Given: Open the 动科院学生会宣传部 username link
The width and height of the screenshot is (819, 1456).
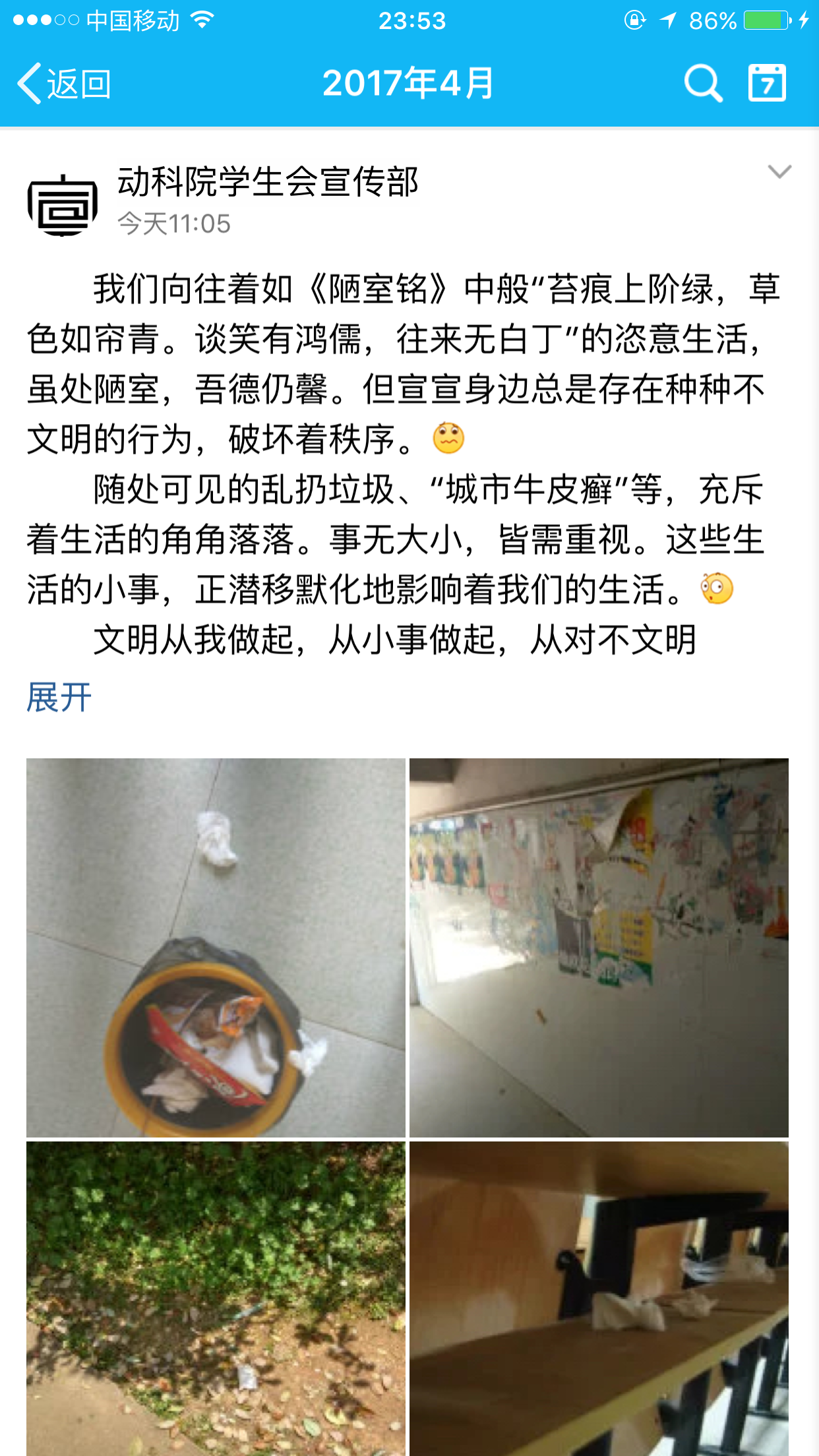Looking at the screenshot, I should click(268, 182).
